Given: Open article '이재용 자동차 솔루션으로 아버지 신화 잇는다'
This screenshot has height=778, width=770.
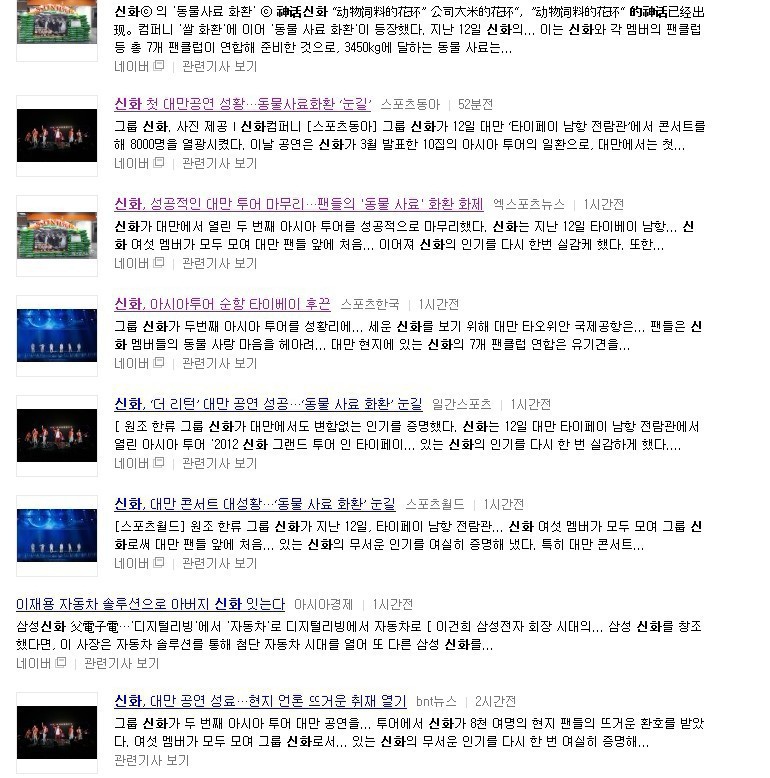Looking at the screenshot, I should (150, 604).
